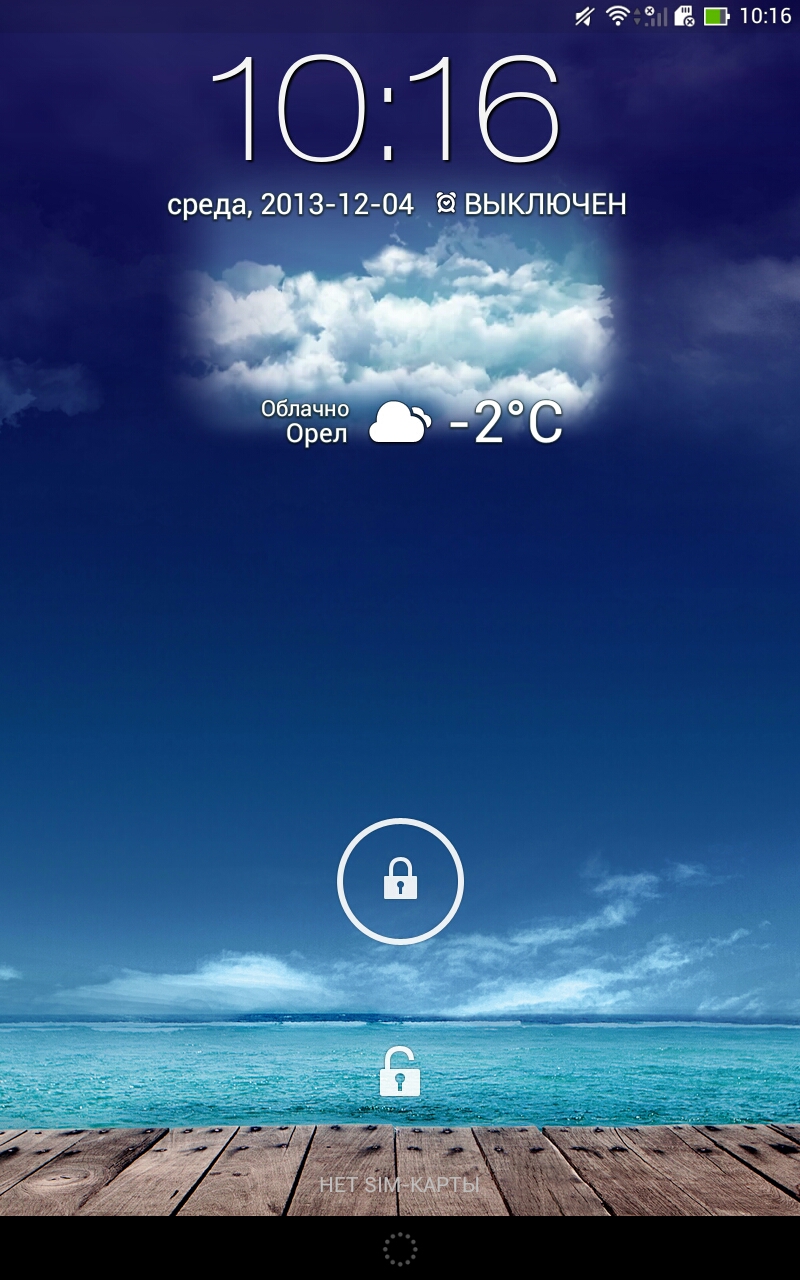Open the Орел weather widget
Image resolution: width=800 pixels, height=1280 pixels.
412,424
